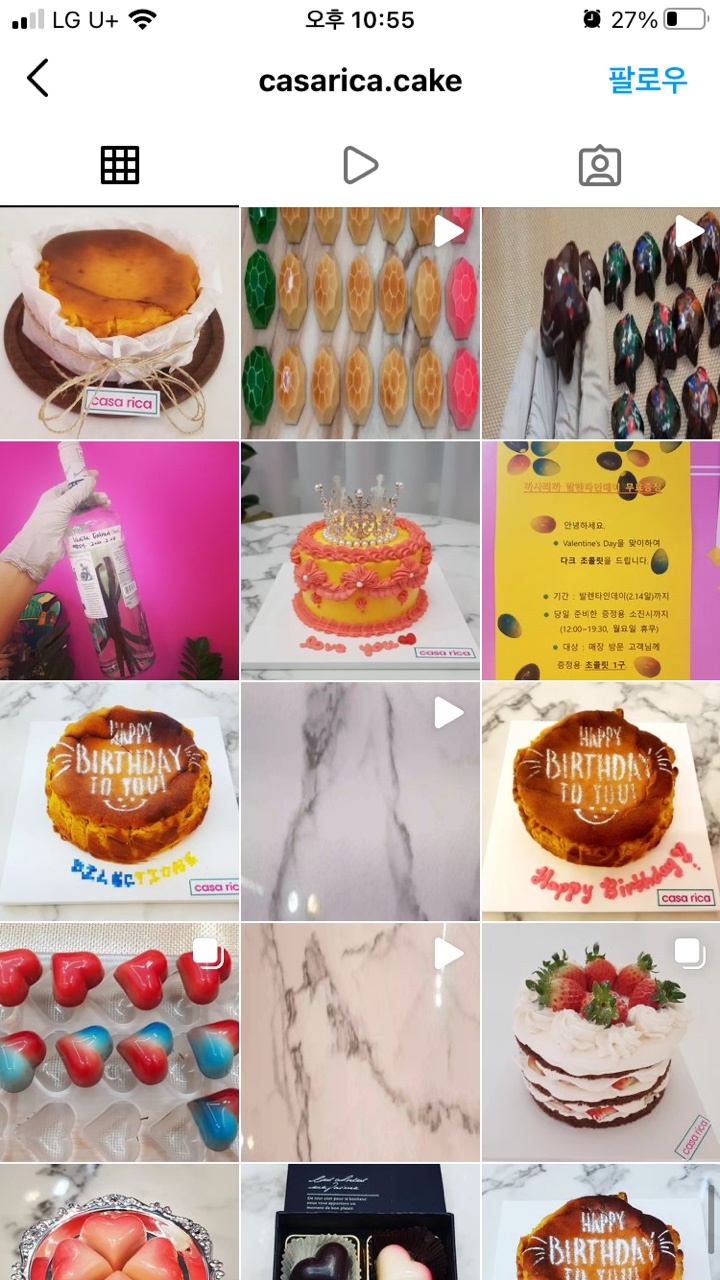Open the boxed heart chocolates post

(360, 1222)
